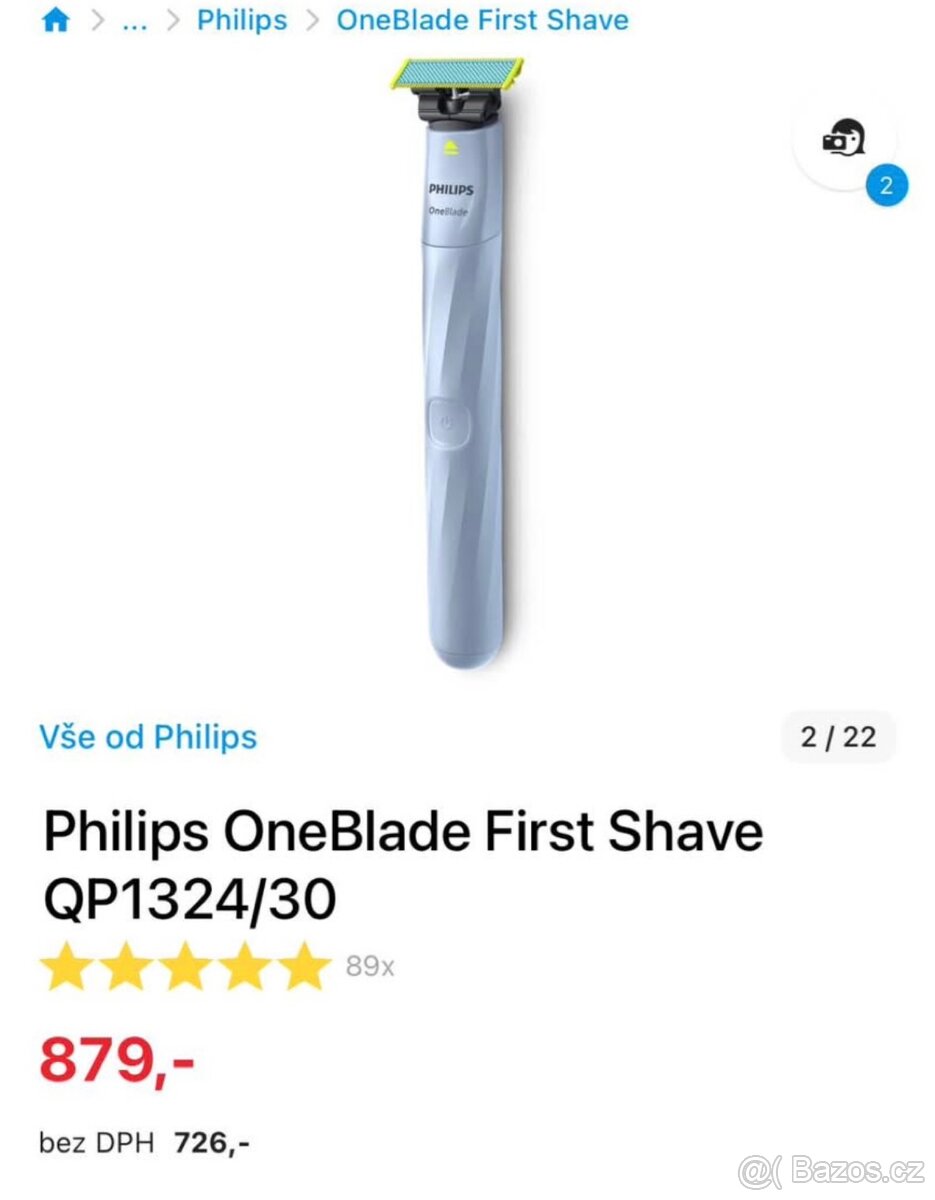The height and width of the screenshot is (1200, 935).
Task: Click the "2 / 22" image position indicator
Action: [837, 738]
